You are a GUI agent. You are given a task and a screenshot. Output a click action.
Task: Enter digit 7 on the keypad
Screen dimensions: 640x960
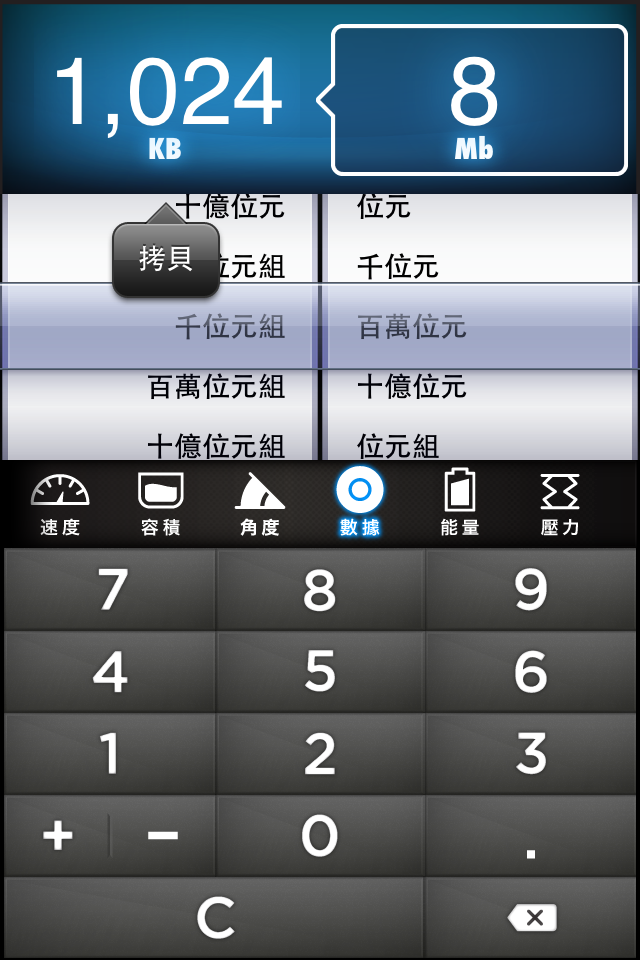point(111,590)
